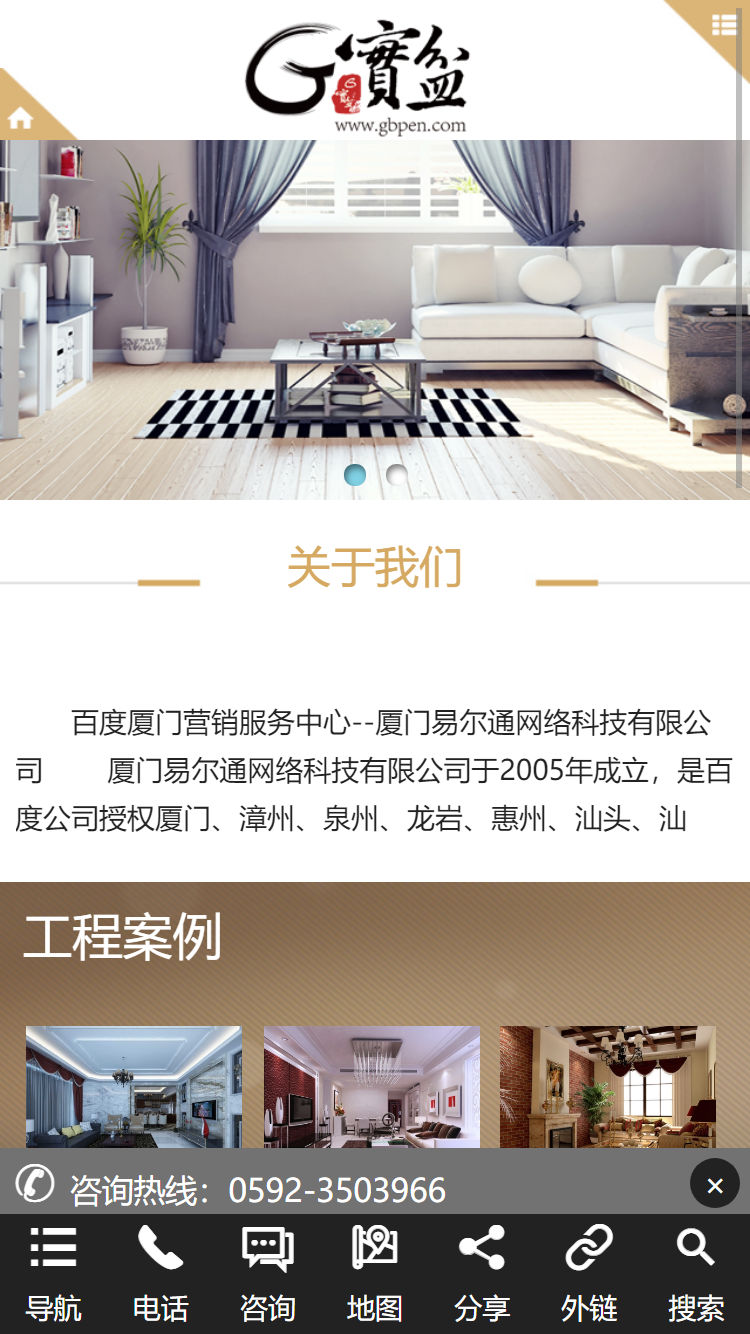The image size is (750, 1334).
Task: Open 搜索 in the bottom bar
Action: pyautogui.click(x=695, y=1274)
